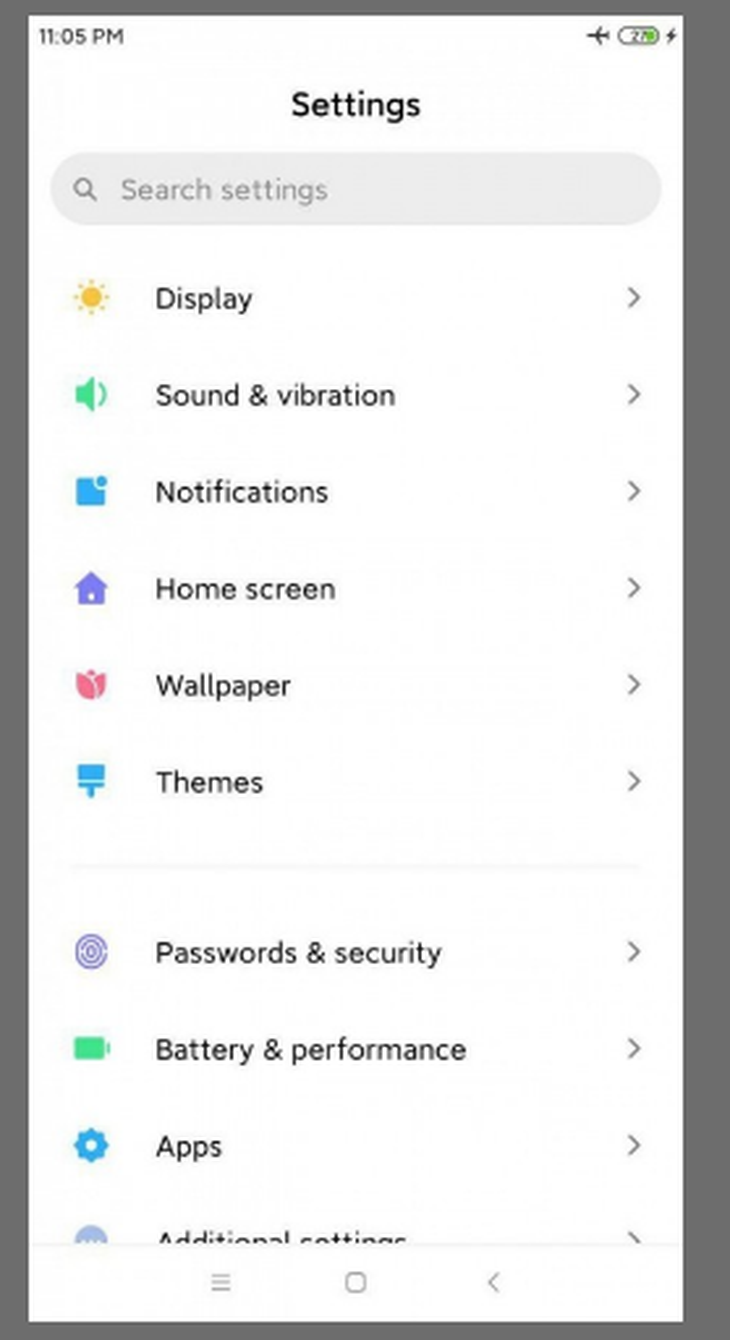Open Home screen settings
The width and height of the screenshot is (730, 1340).
355,589
